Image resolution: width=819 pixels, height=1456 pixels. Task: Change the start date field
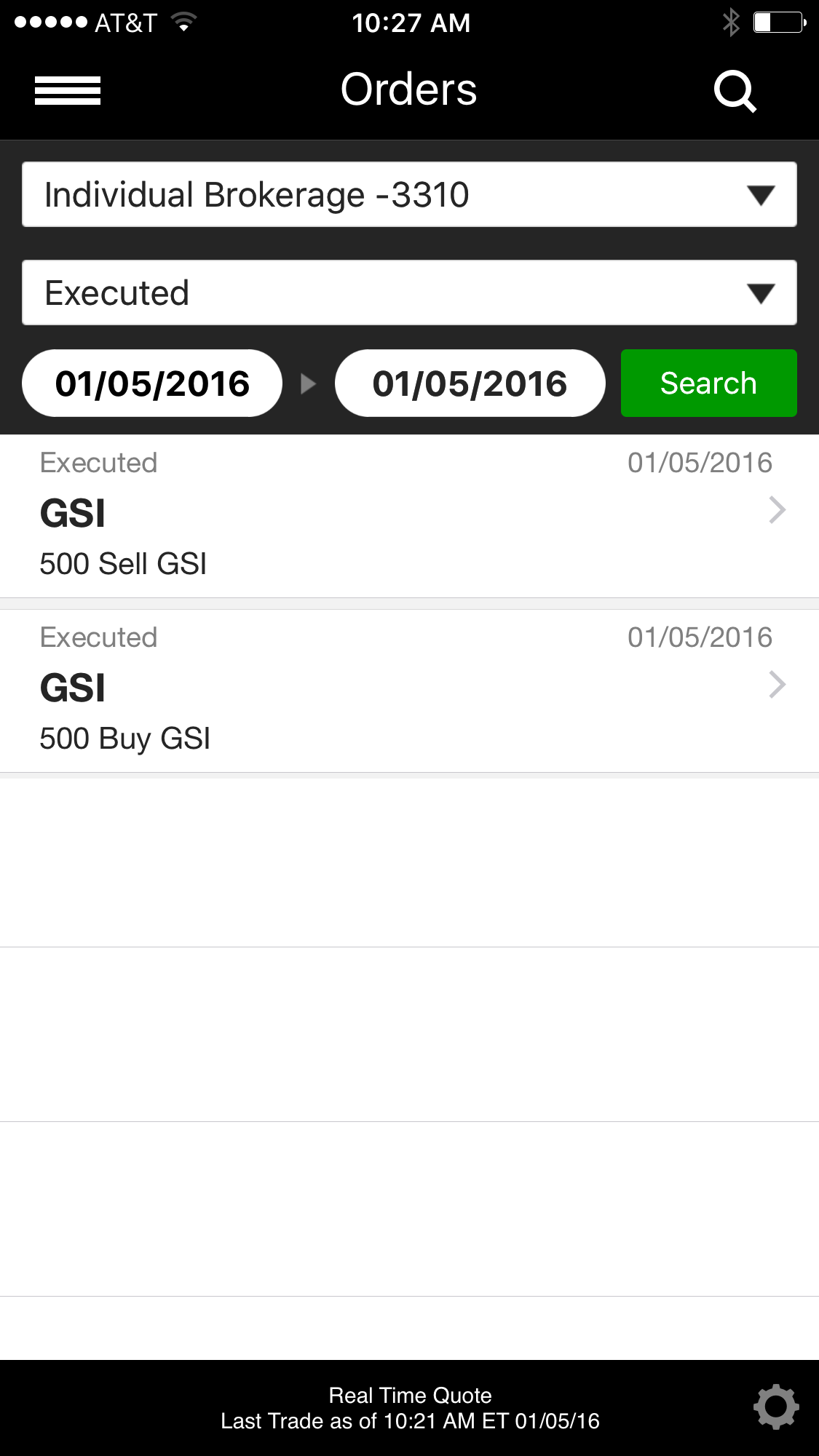152,383
